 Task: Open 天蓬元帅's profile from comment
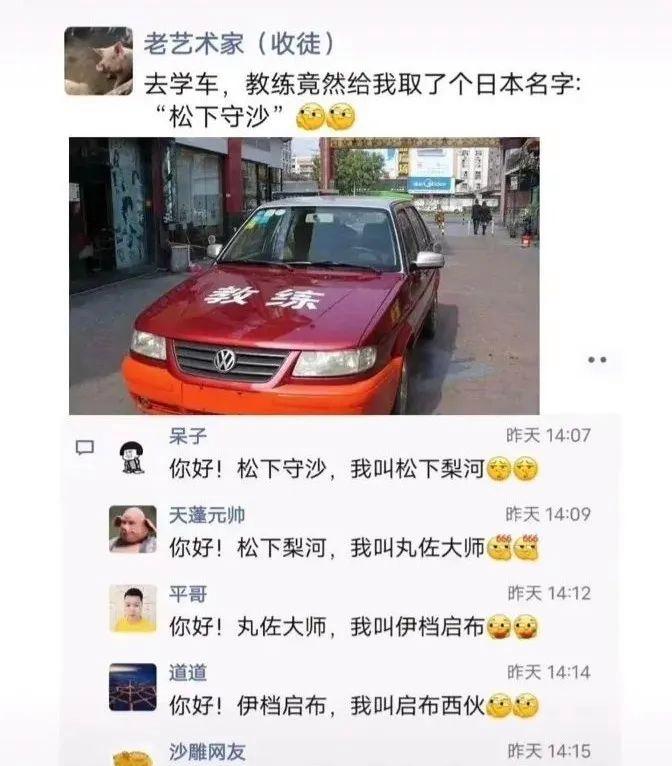206,515
